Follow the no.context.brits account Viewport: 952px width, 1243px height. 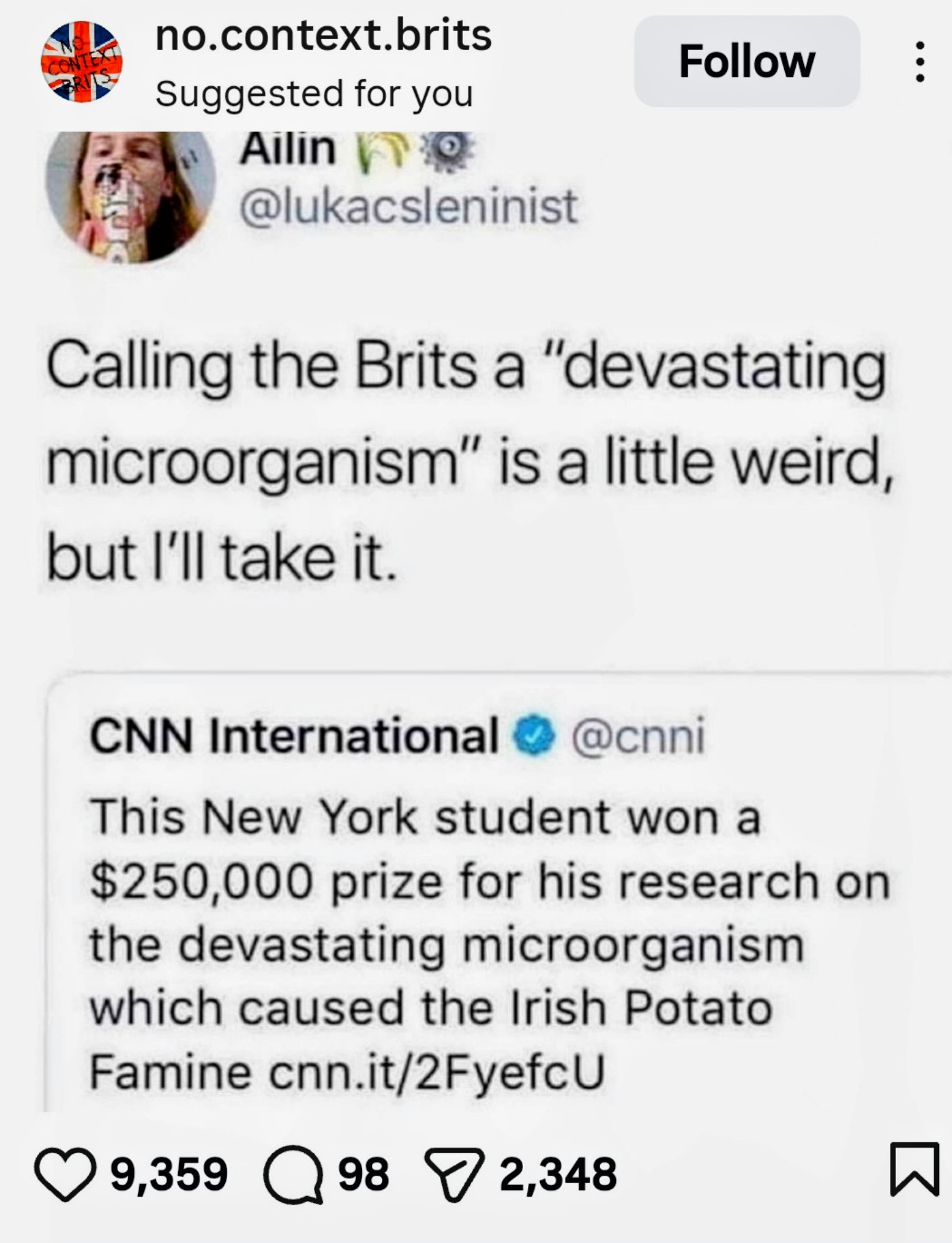coord(746,62)
